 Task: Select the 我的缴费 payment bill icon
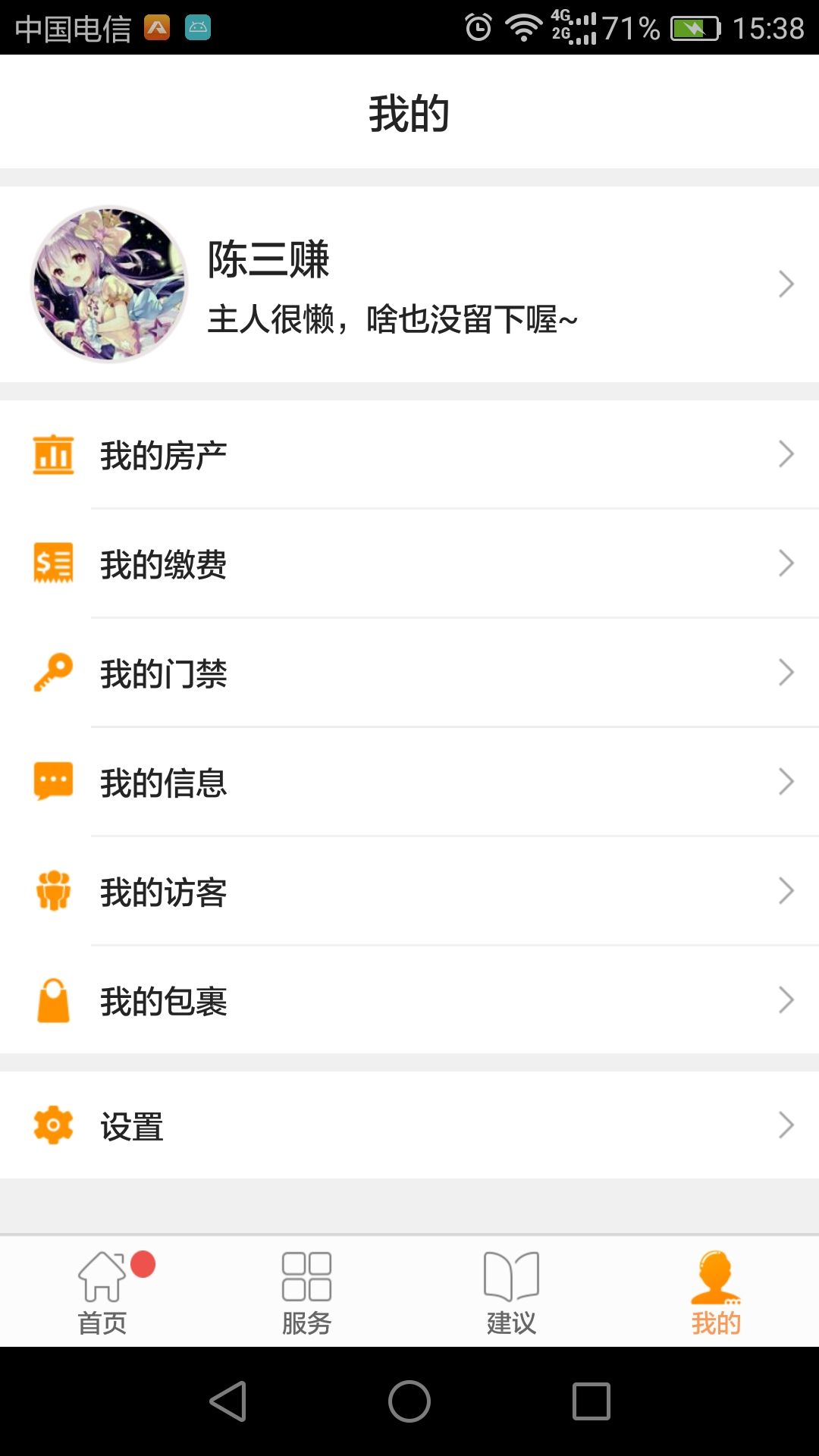[x=53, y=563]
